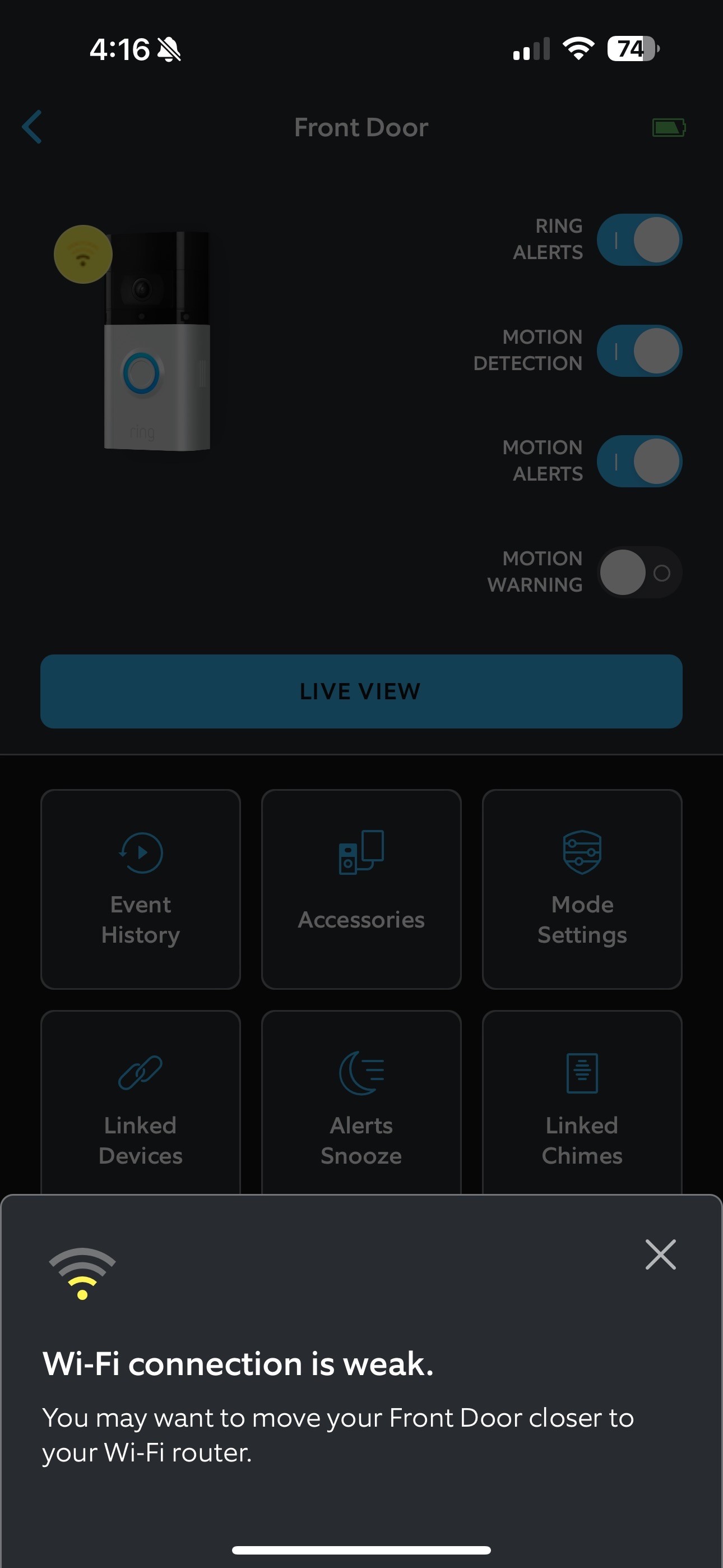723x1568 pixels.
Task: Check the doorbell battery icon
Action: [669, 128]
